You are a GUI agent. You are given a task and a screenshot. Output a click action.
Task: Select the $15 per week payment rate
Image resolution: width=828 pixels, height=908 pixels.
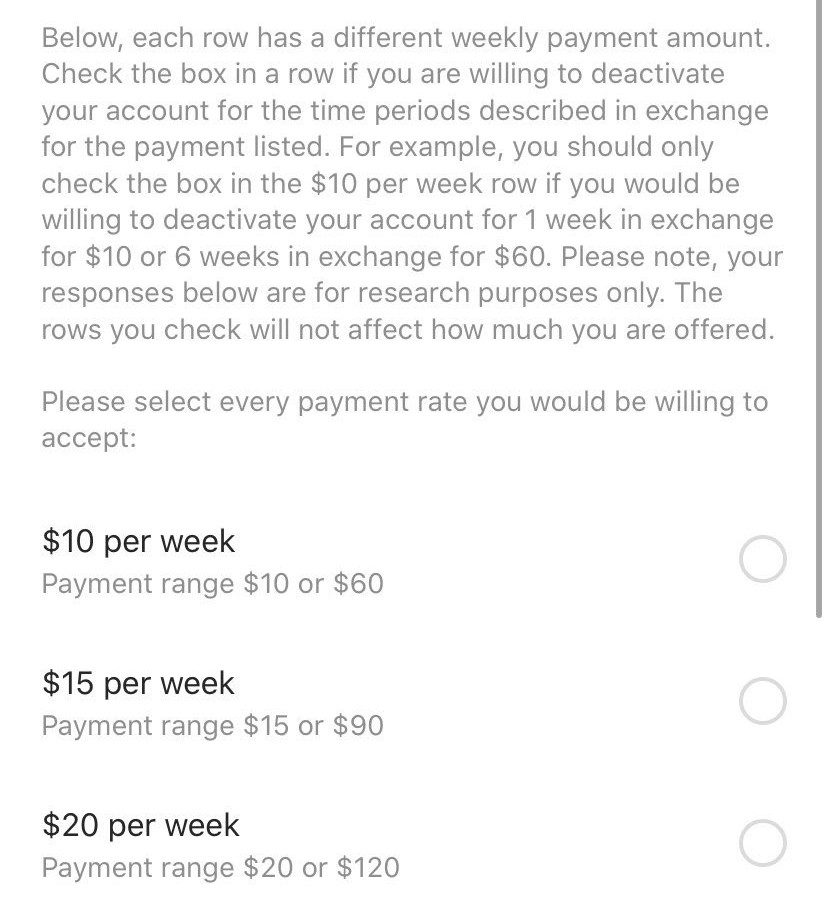(x=762, y=701)
